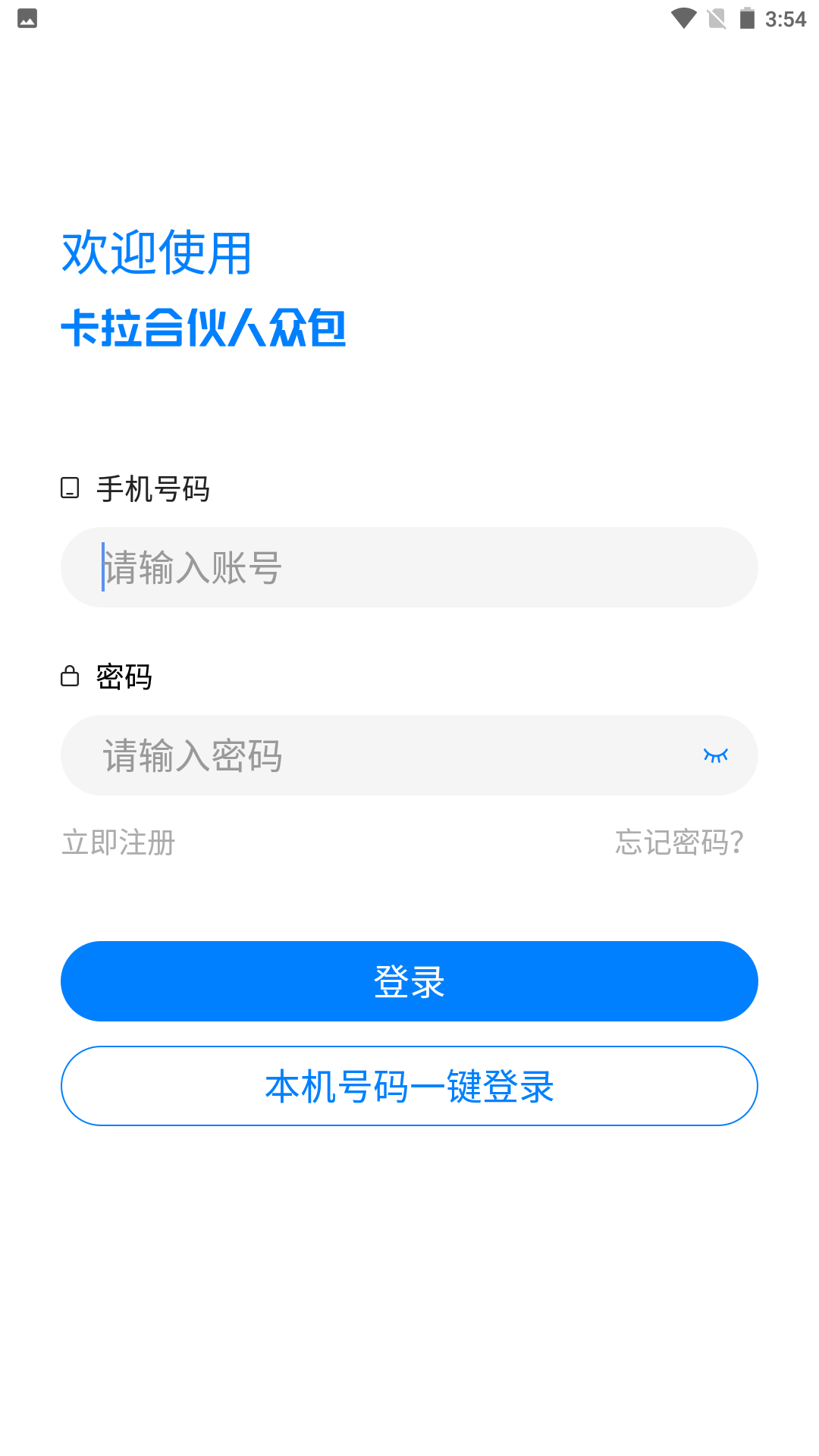This screenshot has height=1456, width=819.
Task: Click the lock icon beside 密码 label
Action: coord(70,676)
